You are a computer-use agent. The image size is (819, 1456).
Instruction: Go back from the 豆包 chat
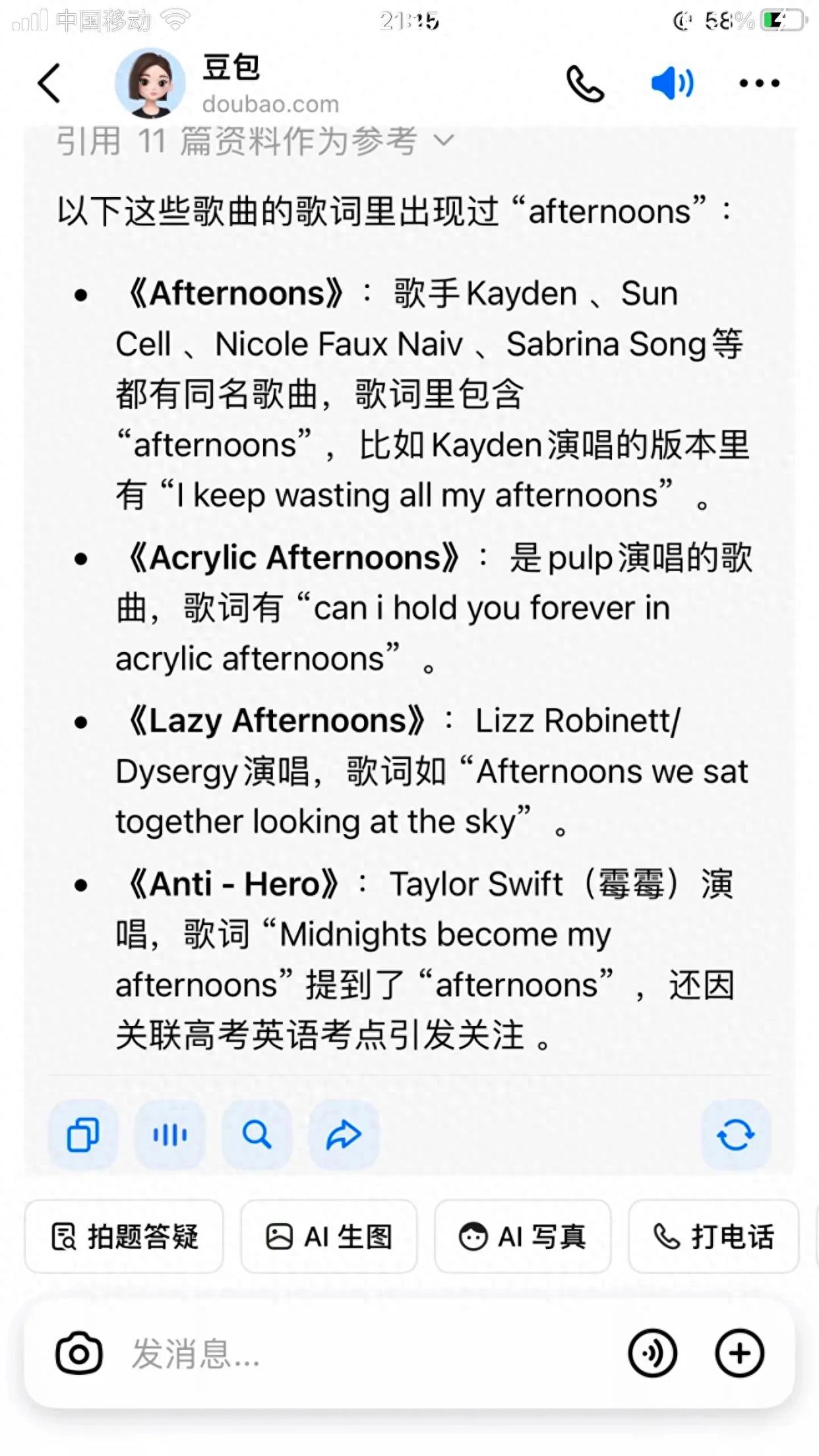pyautogui.click(x=49, y=84)
